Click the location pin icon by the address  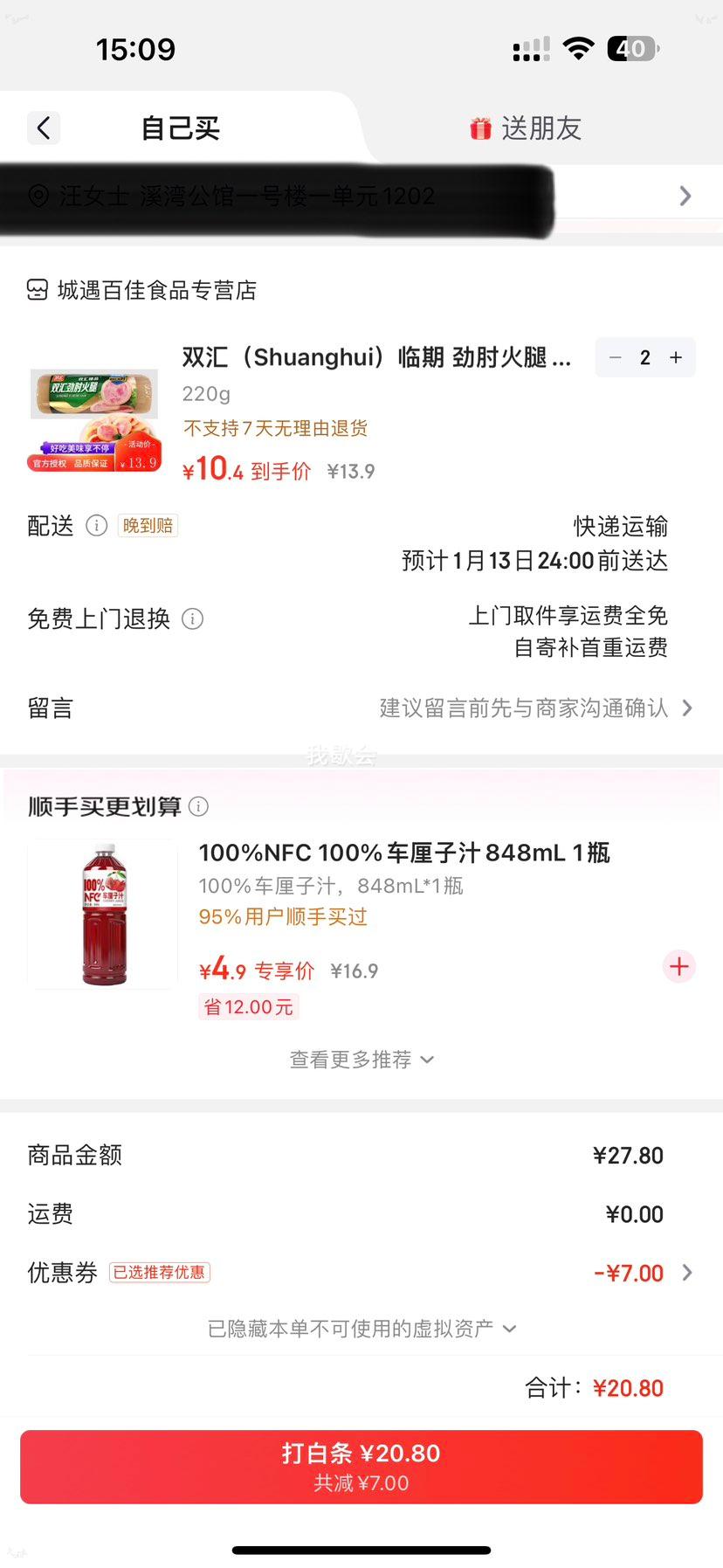[37, 196]
